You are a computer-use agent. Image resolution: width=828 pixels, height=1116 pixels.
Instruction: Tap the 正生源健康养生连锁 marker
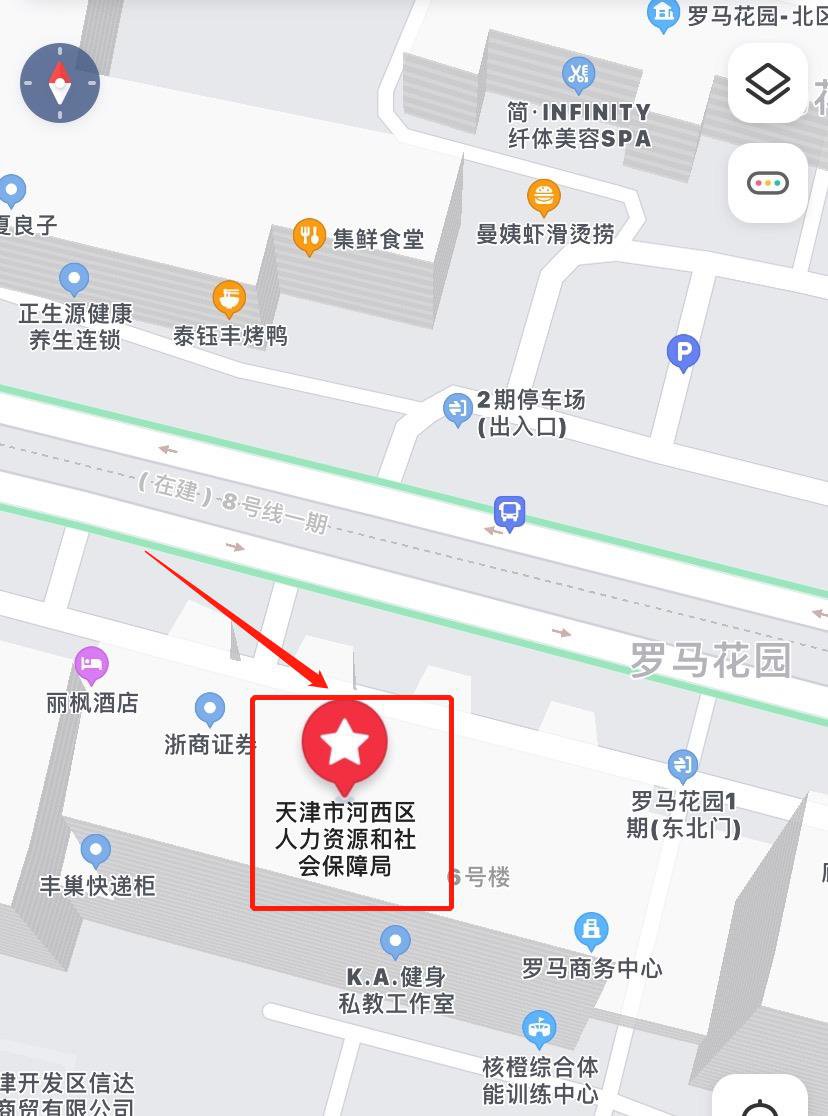(x=74, y=279)
